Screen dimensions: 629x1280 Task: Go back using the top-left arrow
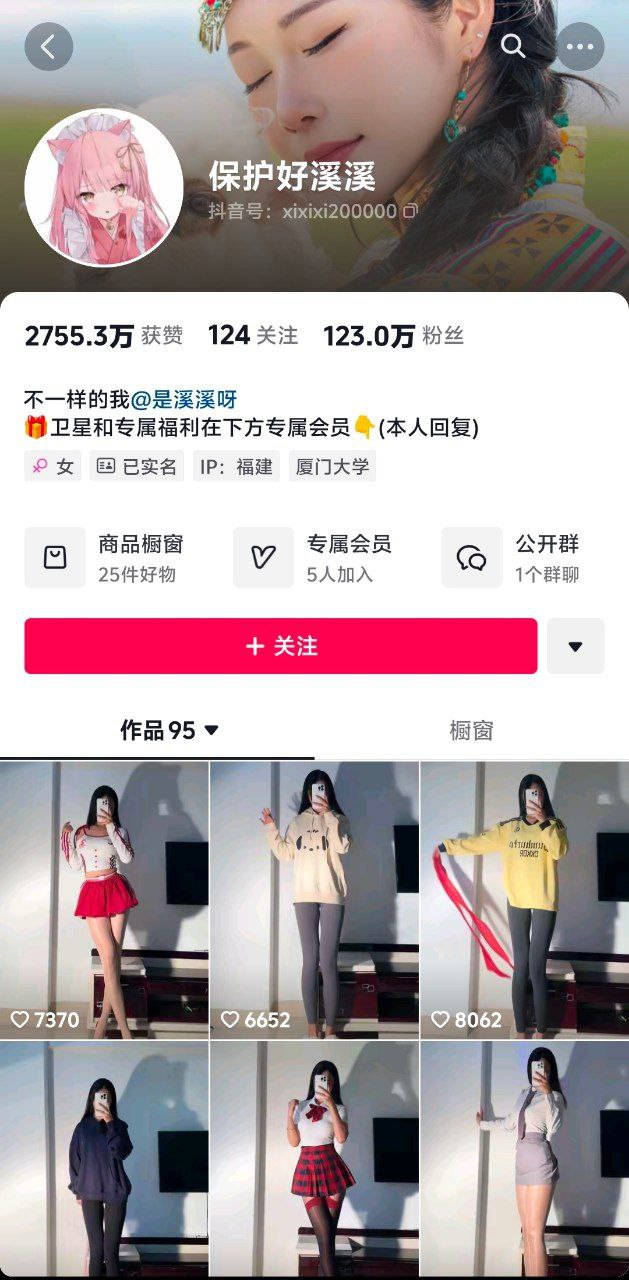pos(48,46)
